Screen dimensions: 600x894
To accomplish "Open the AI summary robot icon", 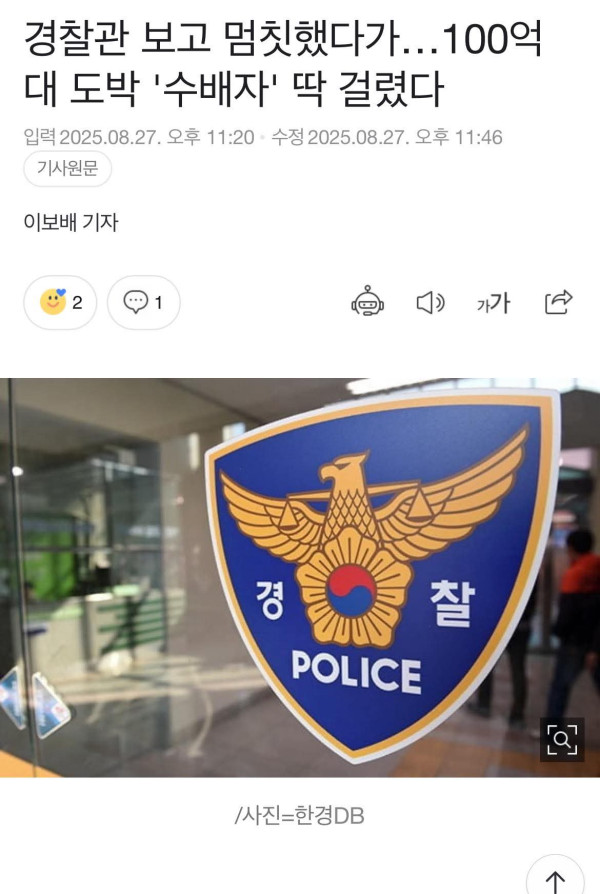I will (x=367, y=302).
